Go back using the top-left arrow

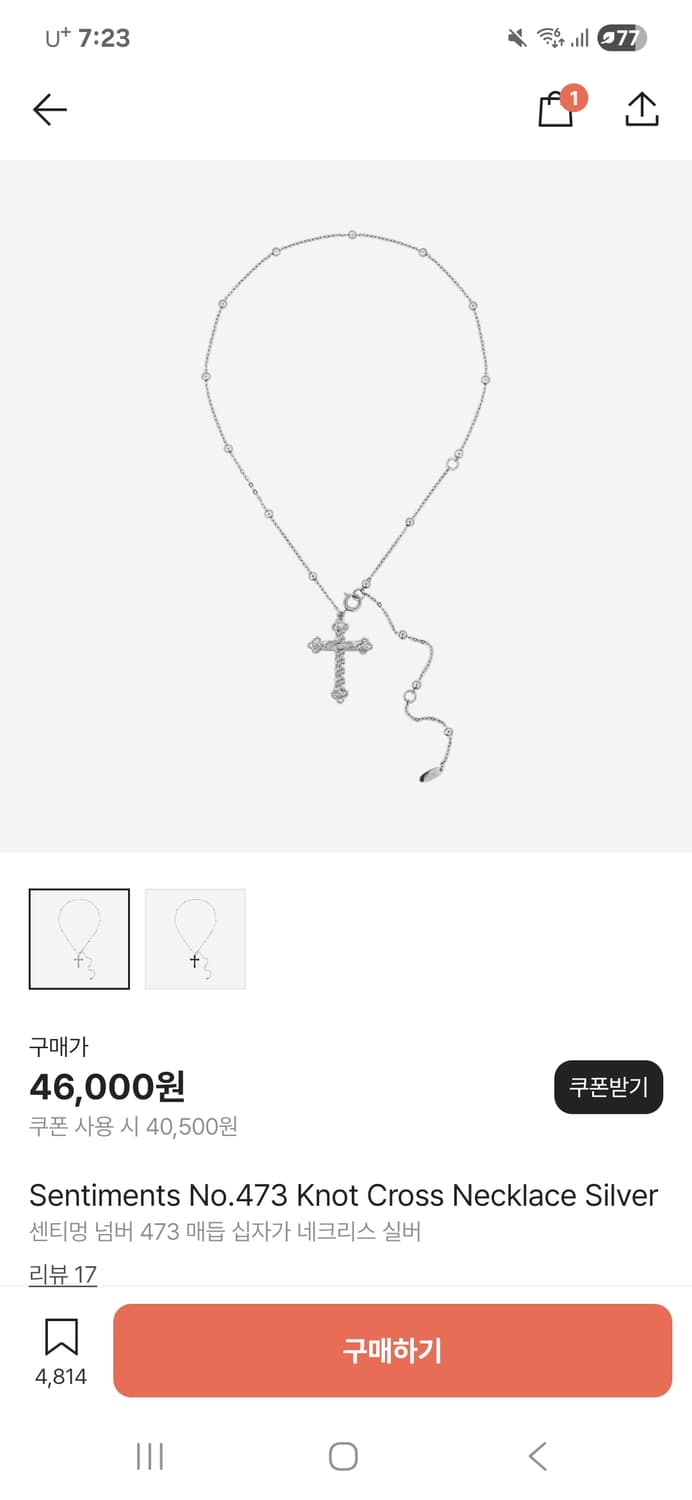[49, 110]
